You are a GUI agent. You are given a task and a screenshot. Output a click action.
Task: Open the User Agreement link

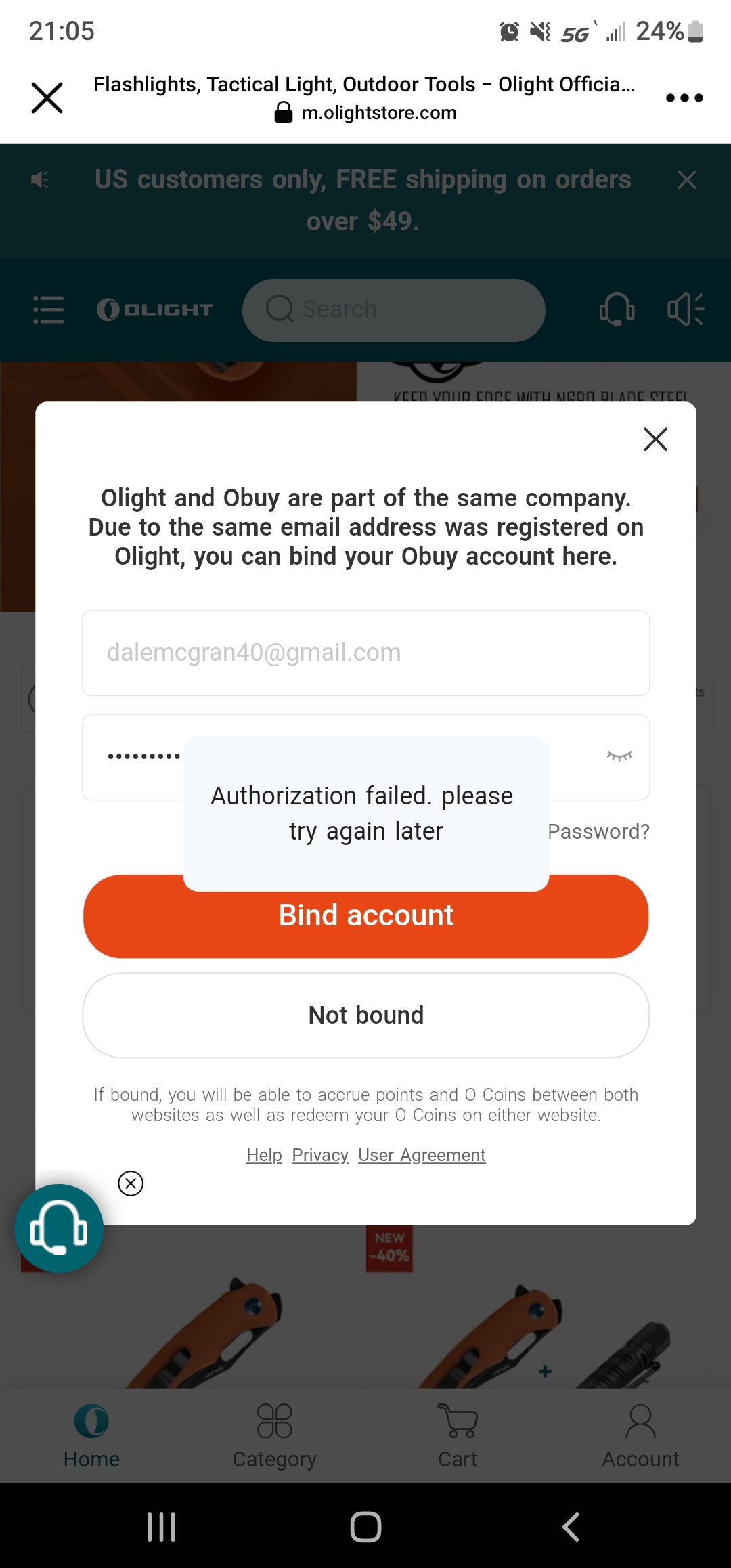[x=422, y=1155]
